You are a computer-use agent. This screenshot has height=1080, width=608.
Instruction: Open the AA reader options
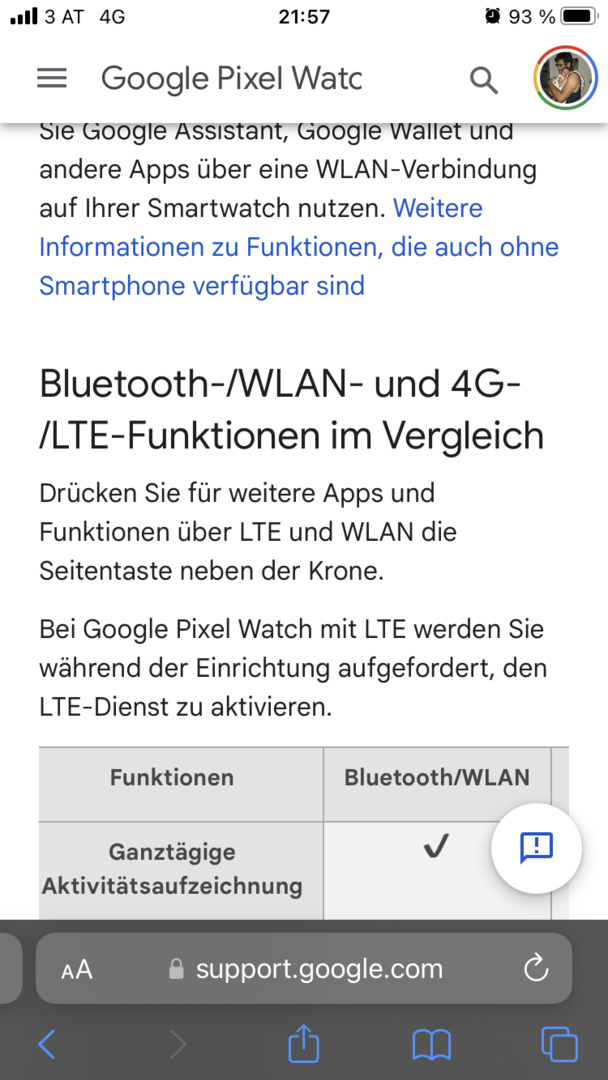[x=77, y=969]
